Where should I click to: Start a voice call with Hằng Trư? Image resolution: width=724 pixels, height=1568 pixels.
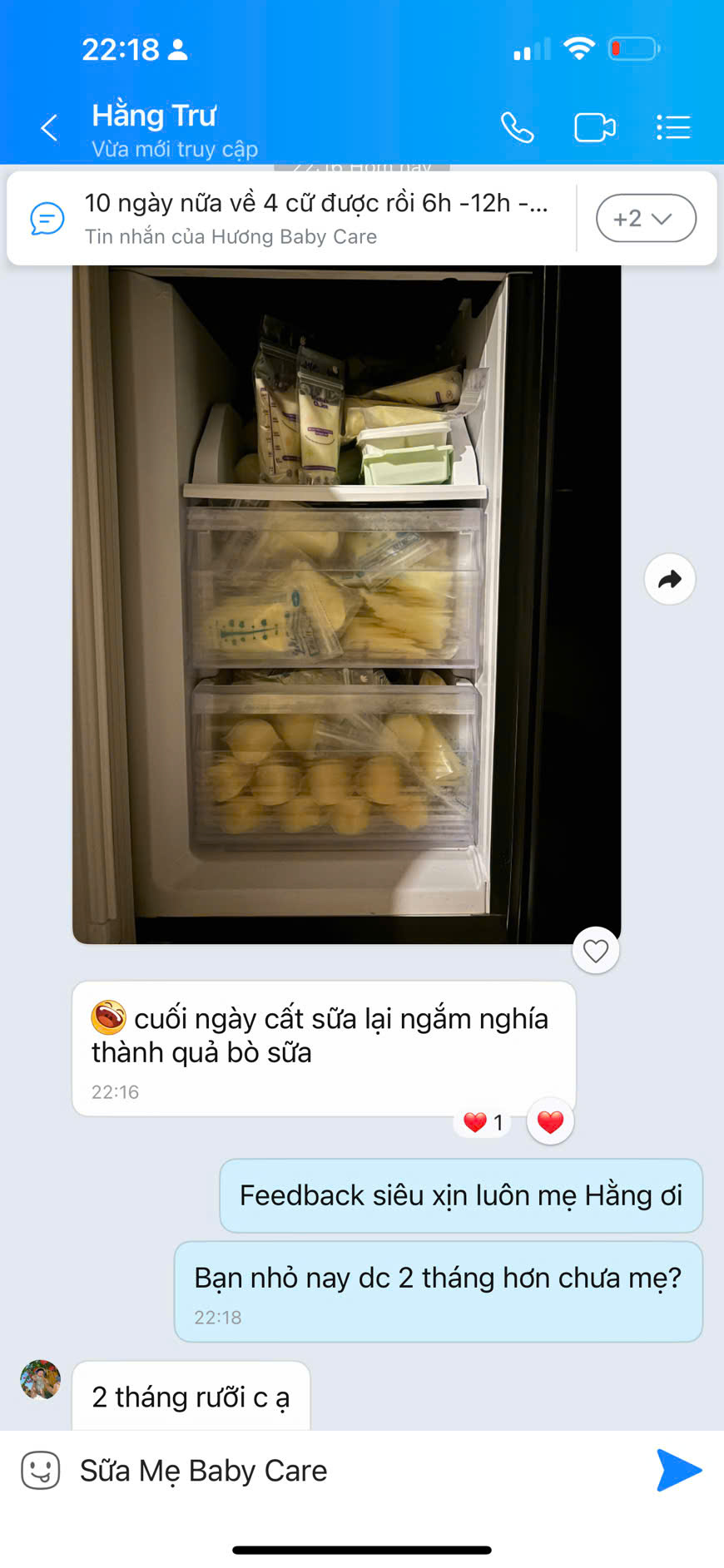tap(517, 128)
